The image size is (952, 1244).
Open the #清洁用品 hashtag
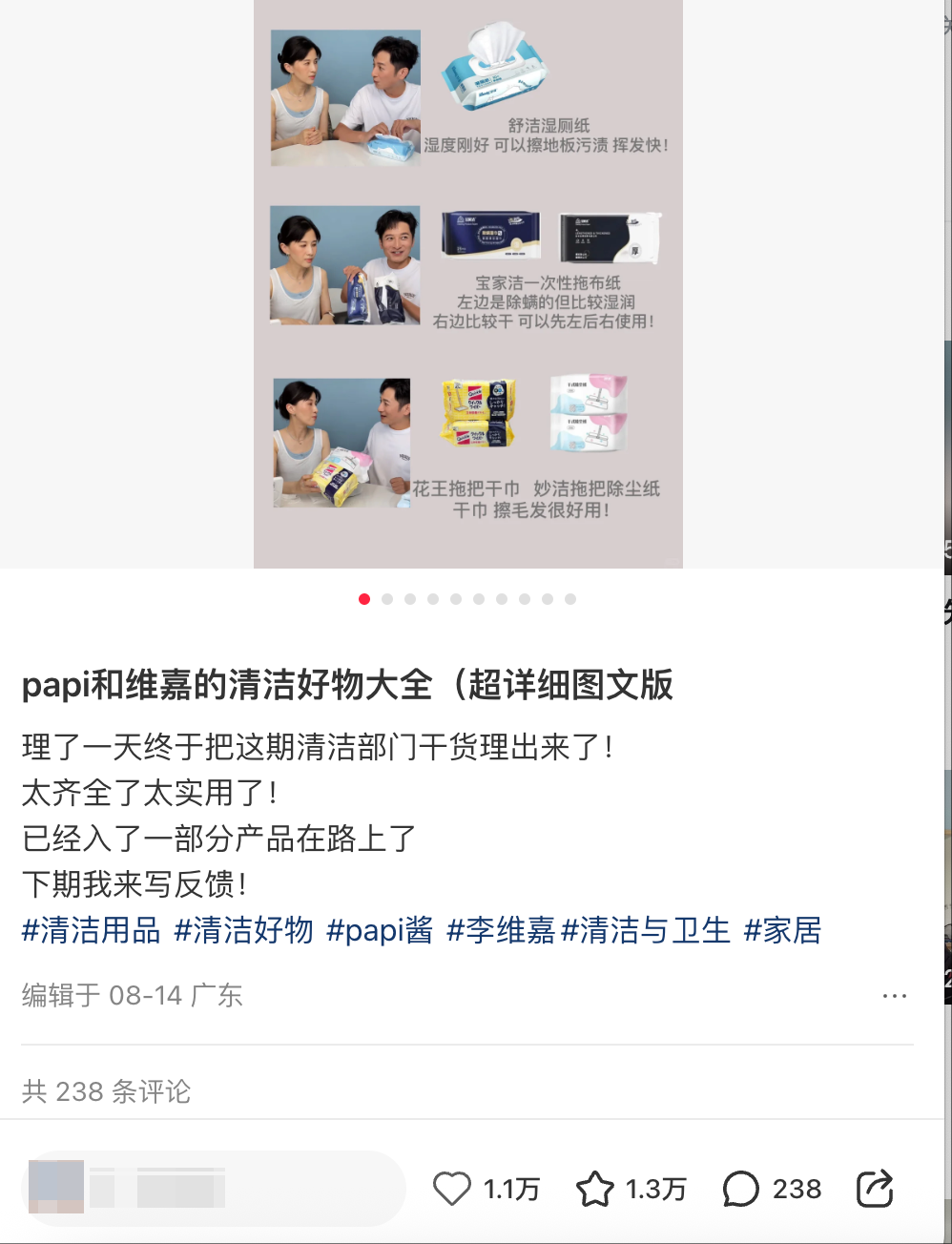tap(92, 930)
